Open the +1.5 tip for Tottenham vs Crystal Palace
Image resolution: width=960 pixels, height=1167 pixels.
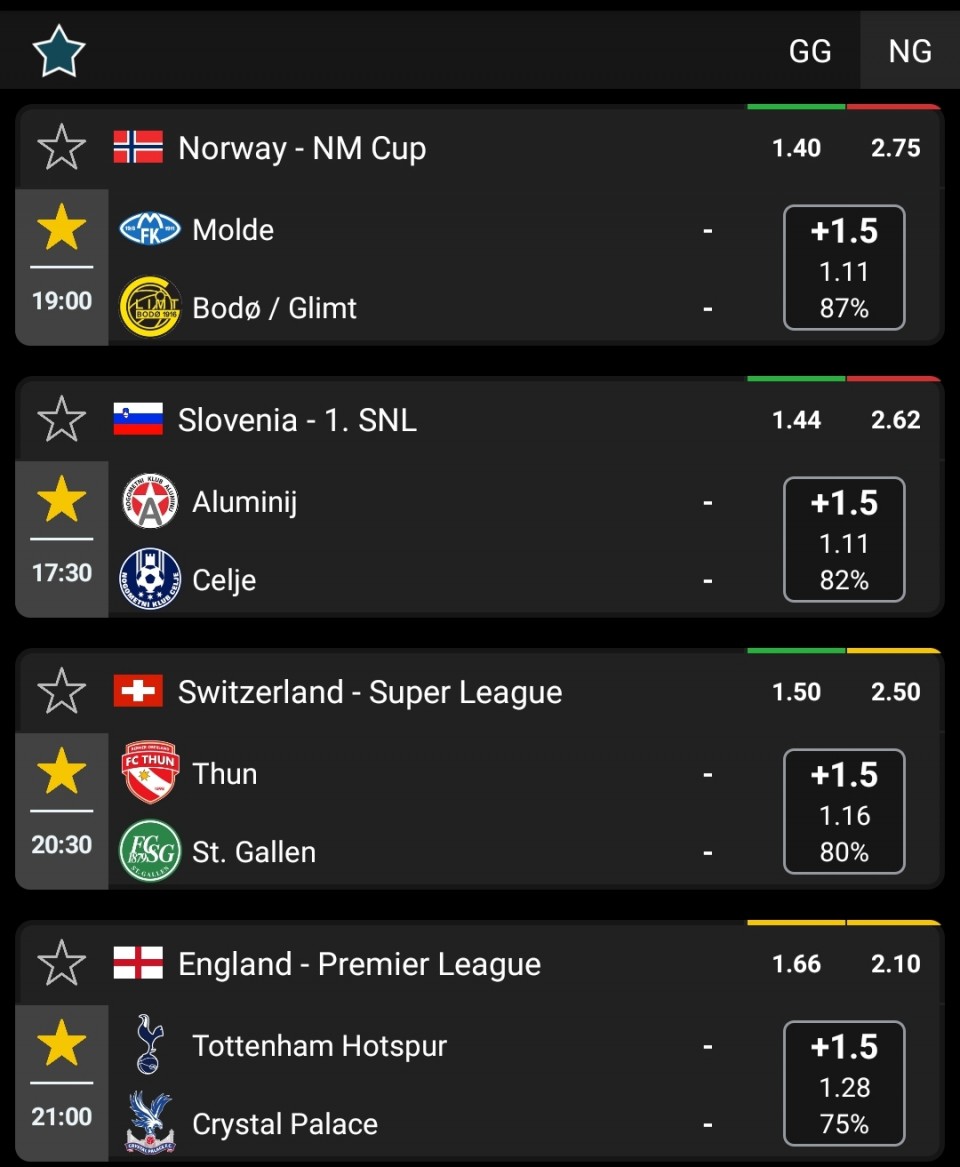point(844,1083)
